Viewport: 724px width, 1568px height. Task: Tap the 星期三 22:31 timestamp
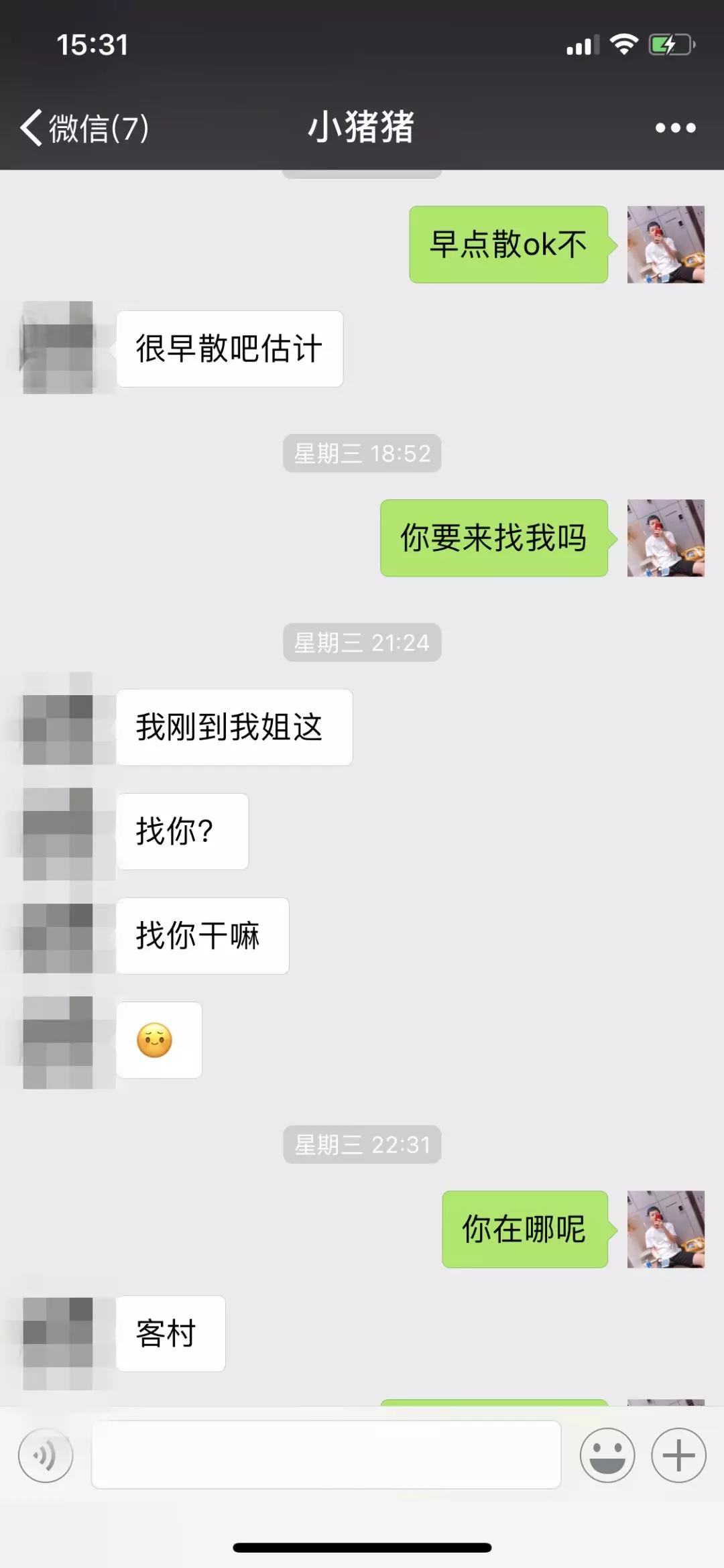click(362, 1145)
